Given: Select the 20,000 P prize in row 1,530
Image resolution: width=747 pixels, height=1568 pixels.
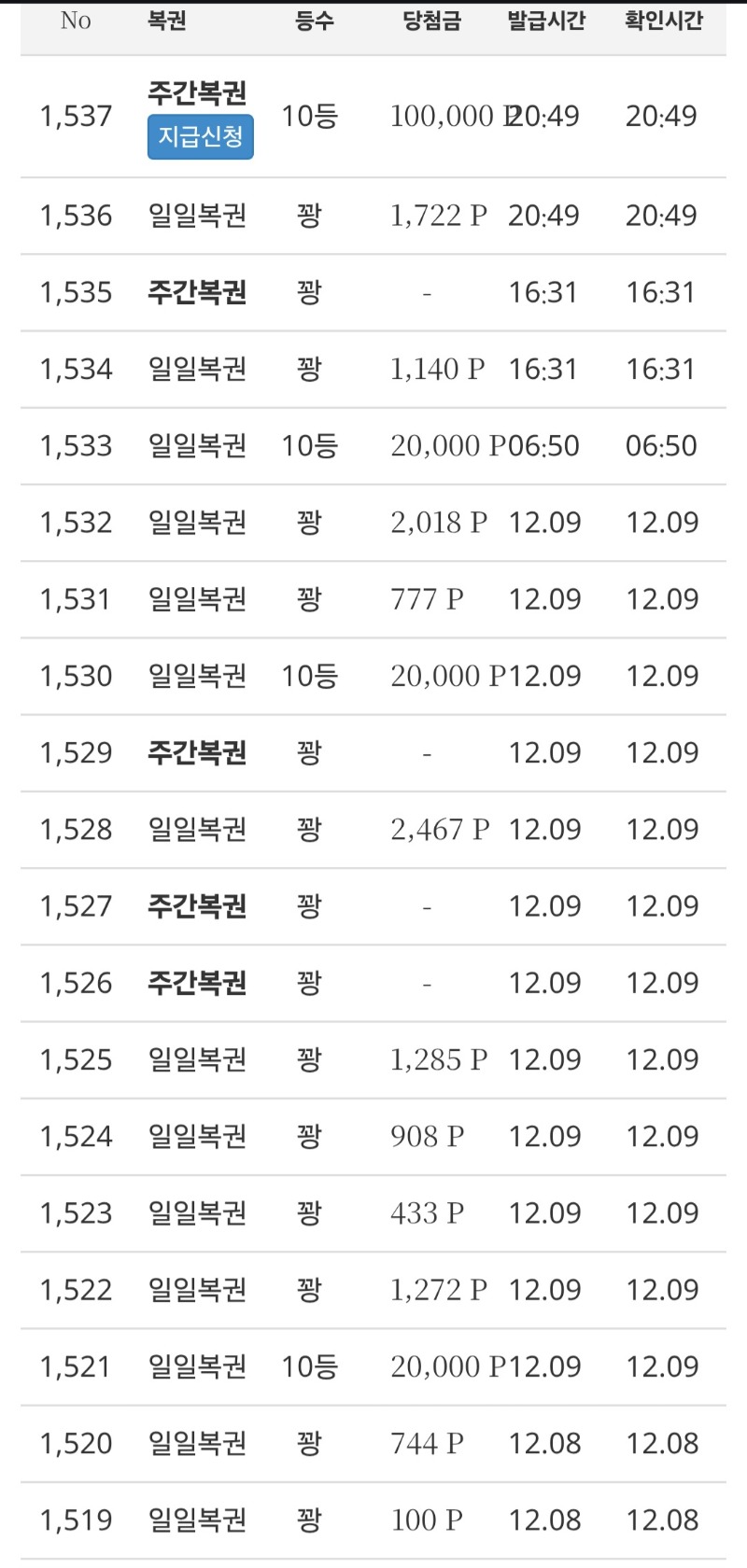Looking at the screenshot, I should point(439,675).
